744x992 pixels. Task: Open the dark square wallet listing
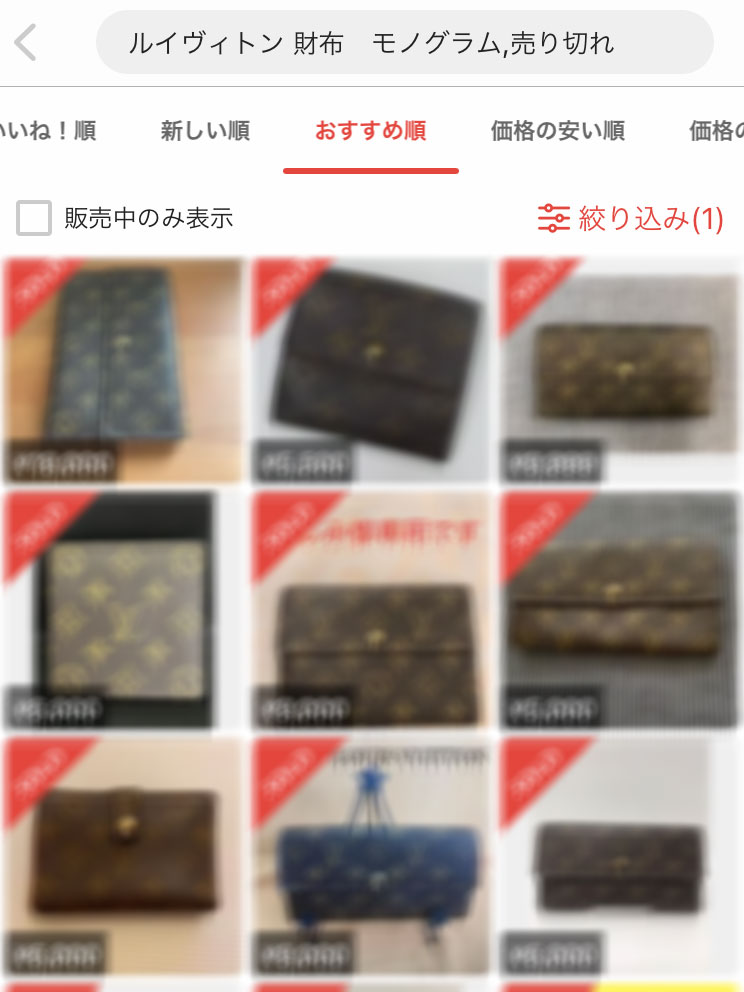coord(371,370)
